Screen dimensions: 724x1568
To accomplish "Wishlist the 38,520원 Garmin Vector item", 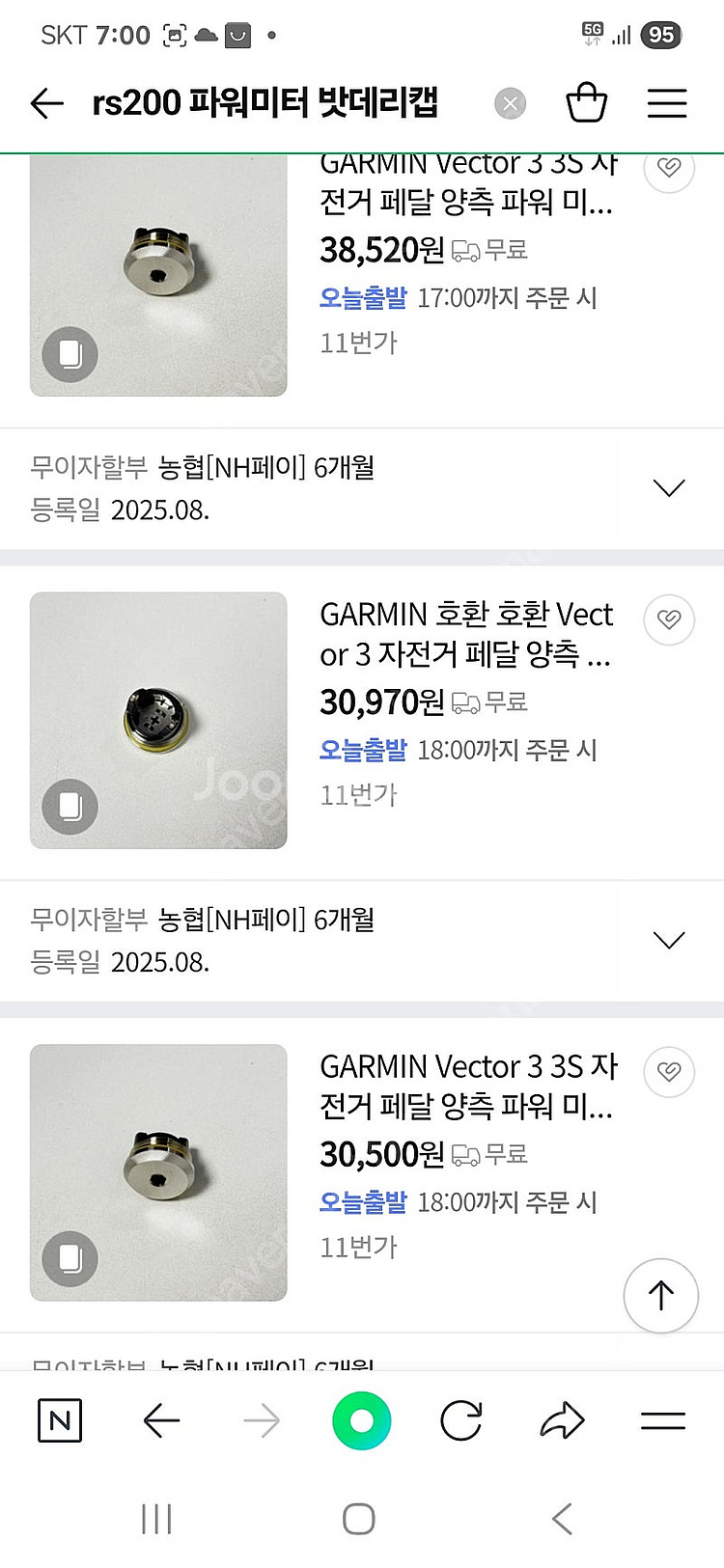I will click(669, 169).
